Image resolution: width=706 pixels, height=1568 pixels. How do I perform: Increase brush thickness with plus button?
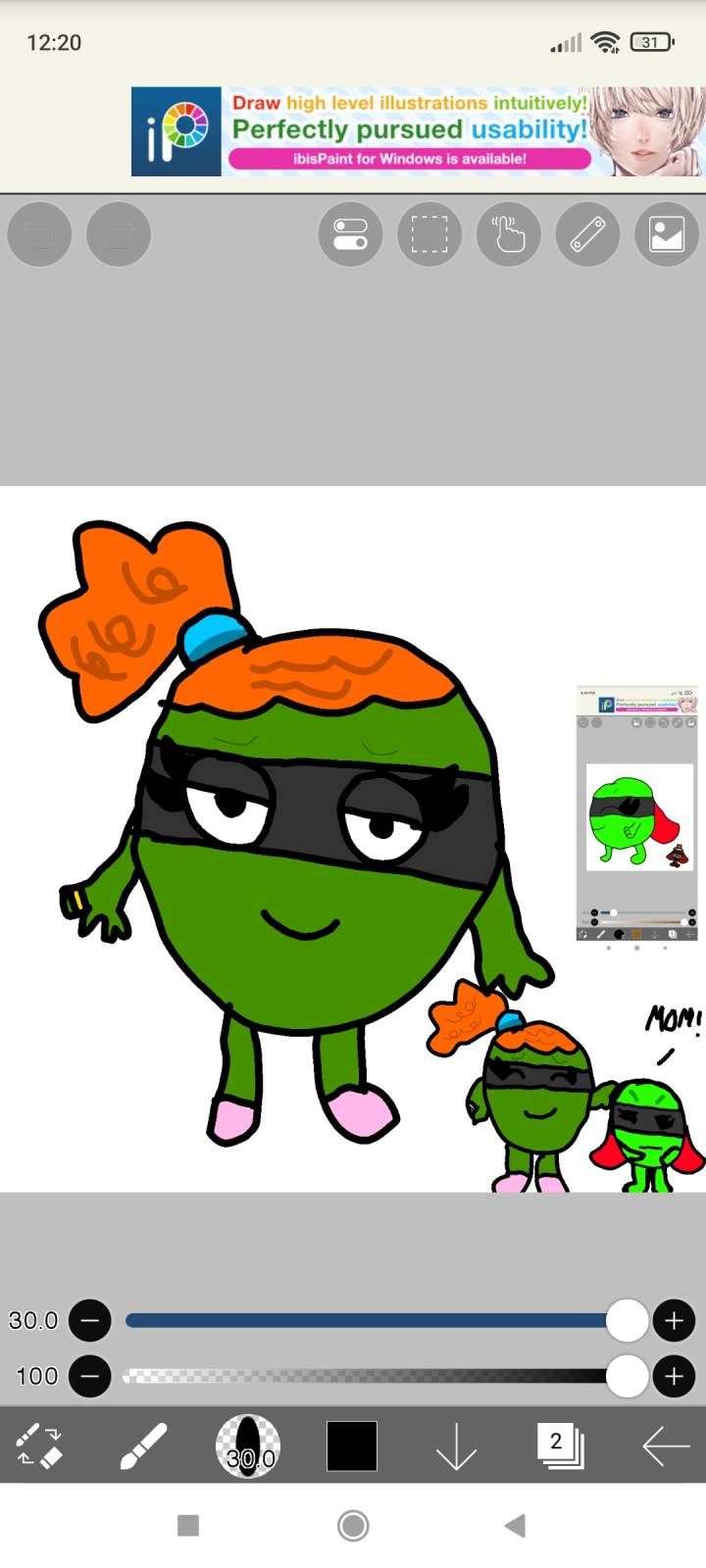[674, 1321]
